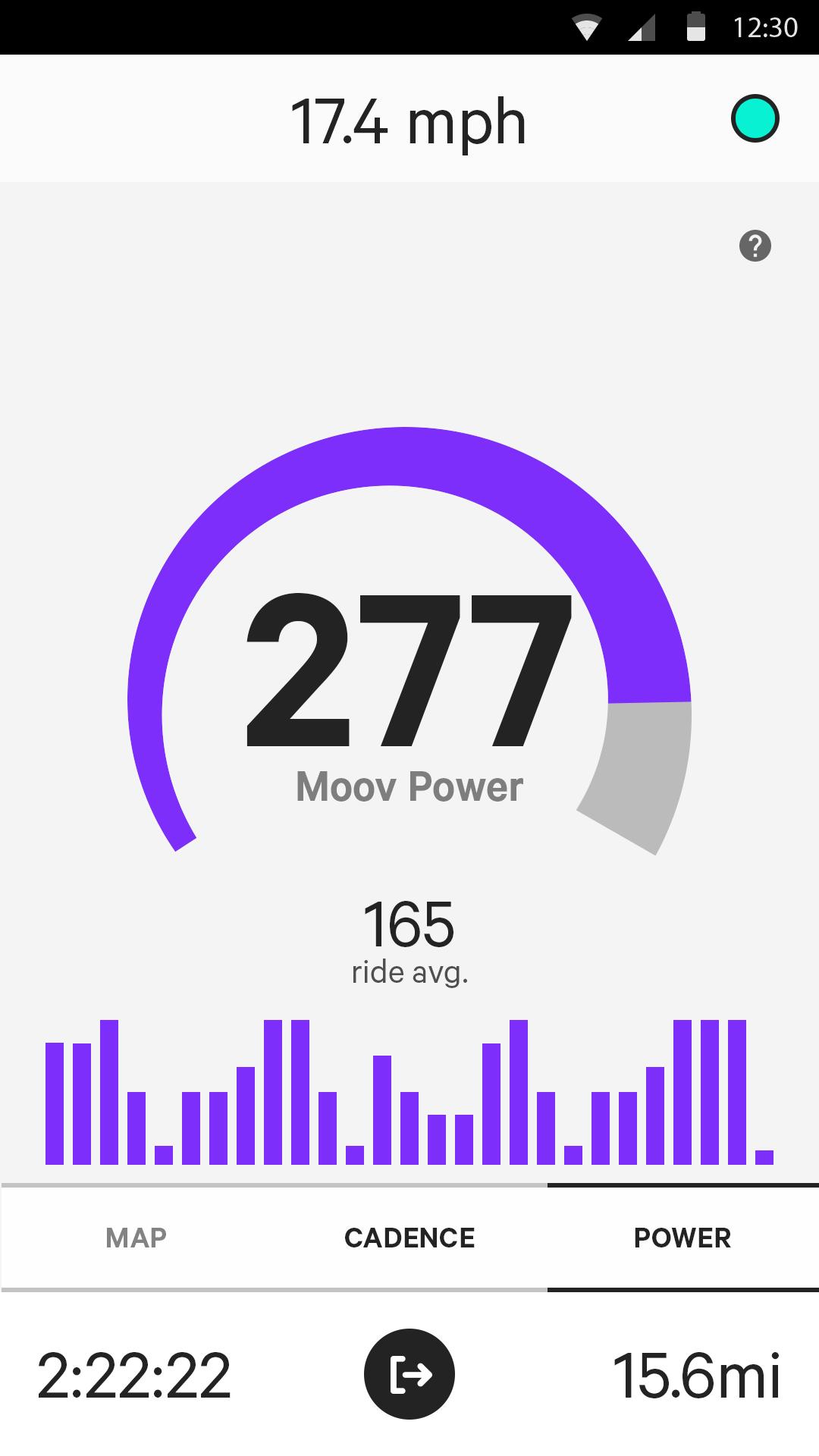Tap the circular end-workout control
Image resolution: width=819 pixels, height=1456 pixels.
(409, 1375)
